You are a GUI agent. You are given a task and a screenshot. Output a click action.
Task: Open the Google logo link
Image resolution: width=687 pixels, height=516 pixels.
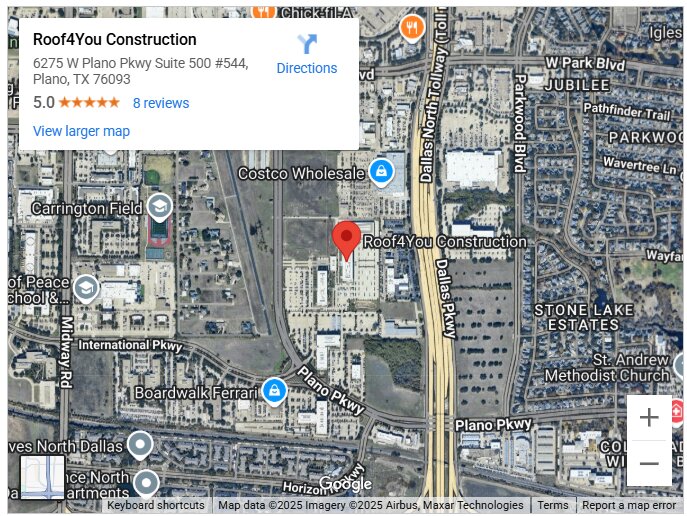point(345,484)
